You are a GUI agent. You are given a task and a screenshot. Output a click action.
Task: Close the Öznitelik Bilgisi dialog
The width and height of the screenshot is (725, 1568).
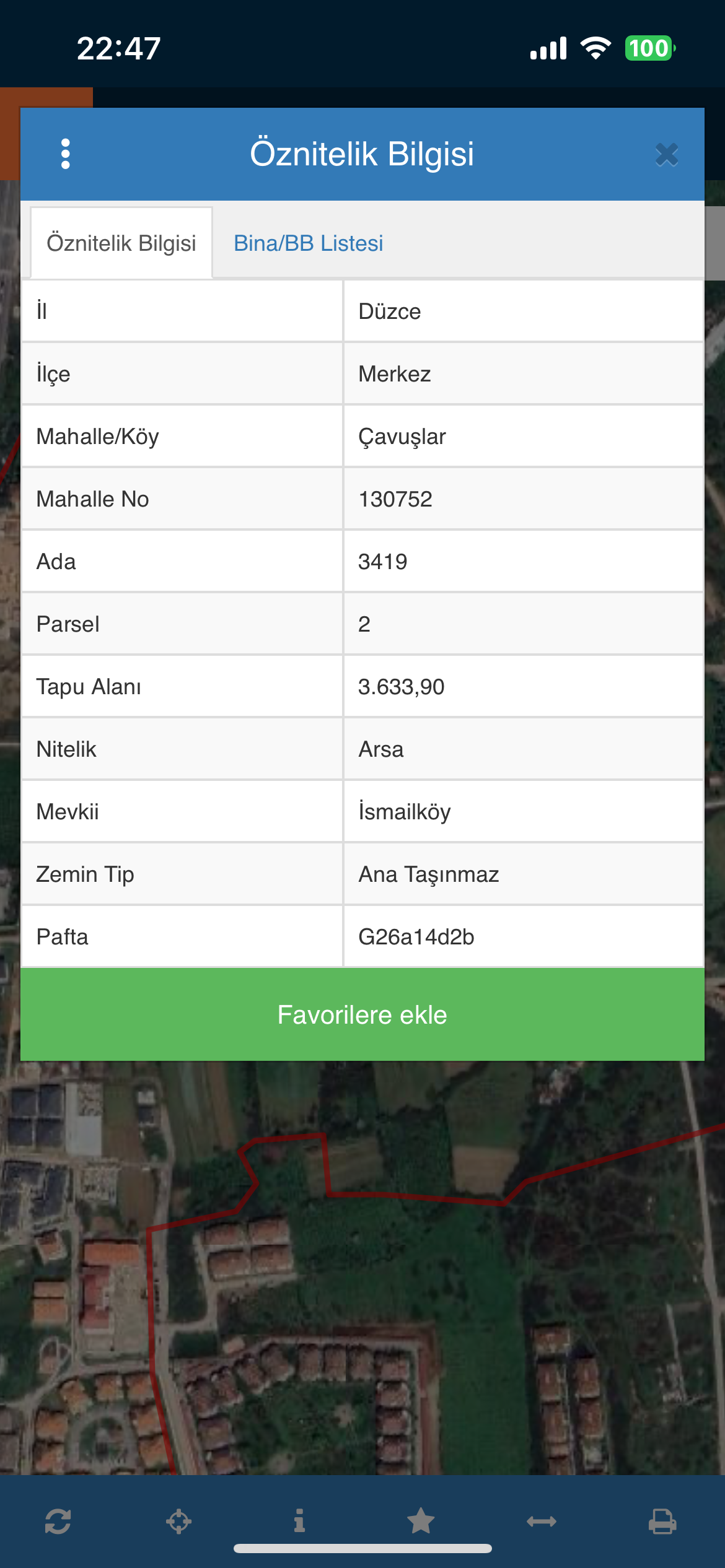click(667, 154)
